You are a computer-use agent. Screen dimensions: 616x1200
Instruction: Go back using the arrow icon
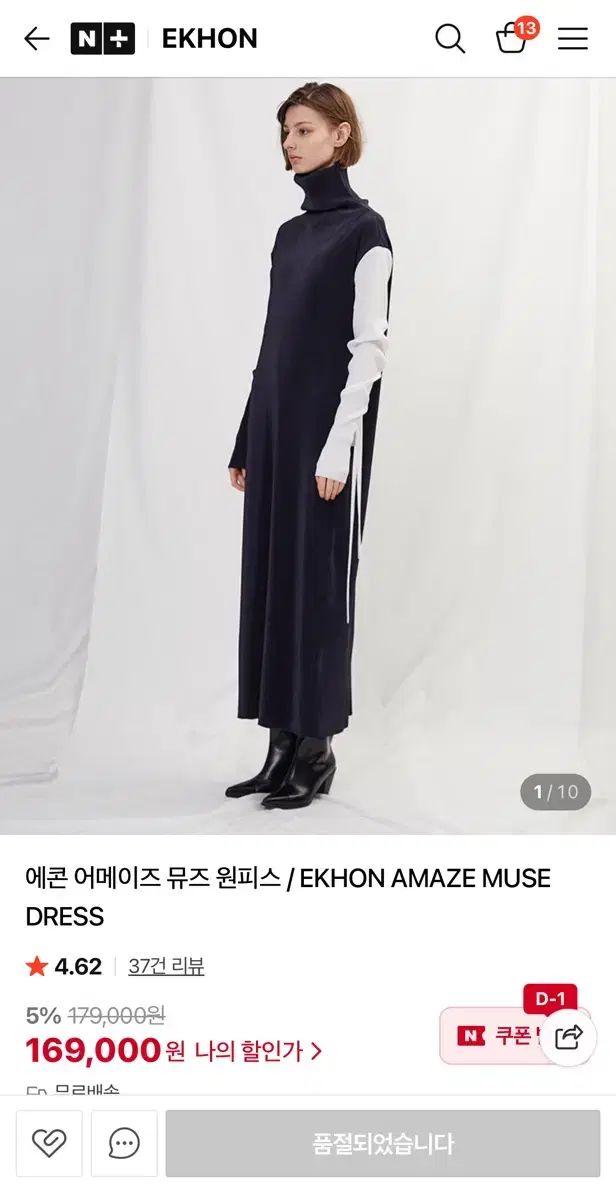37,39
